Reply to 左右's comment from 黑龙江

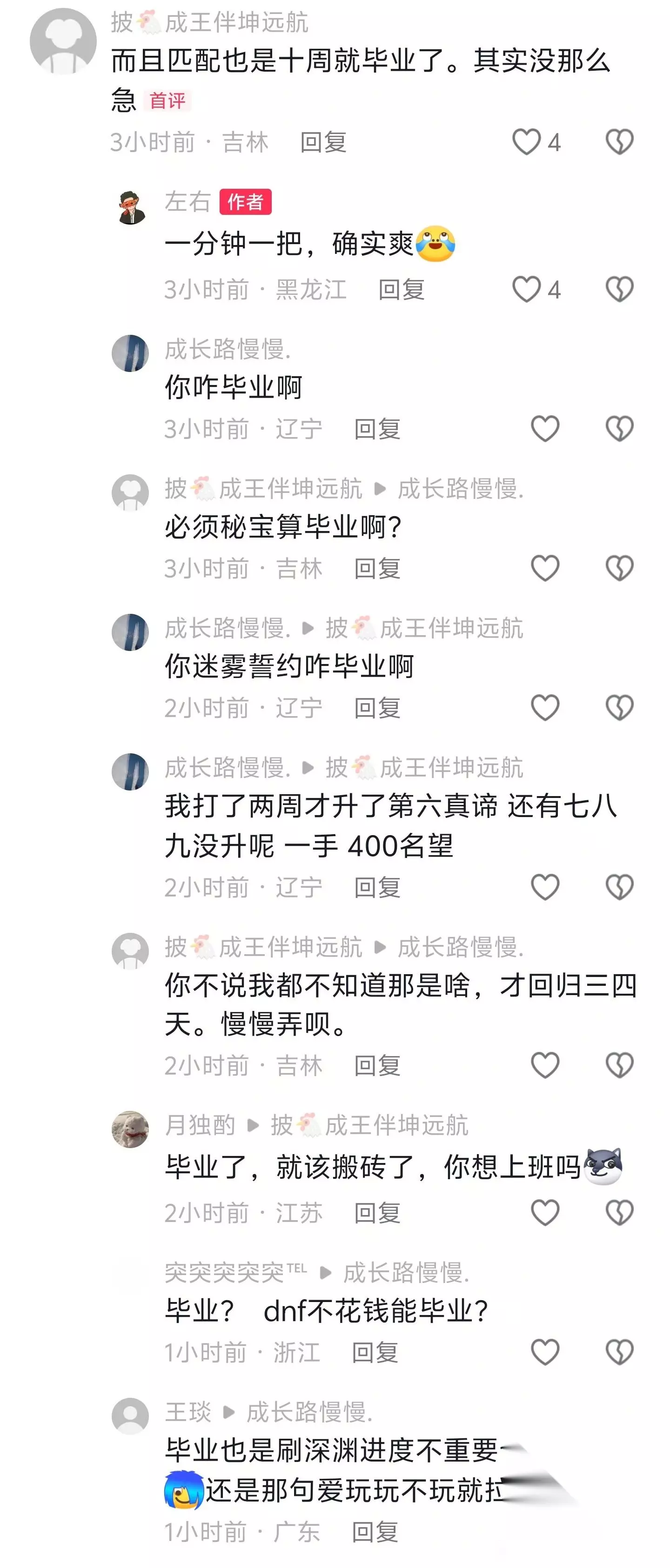tap(402, 289)
